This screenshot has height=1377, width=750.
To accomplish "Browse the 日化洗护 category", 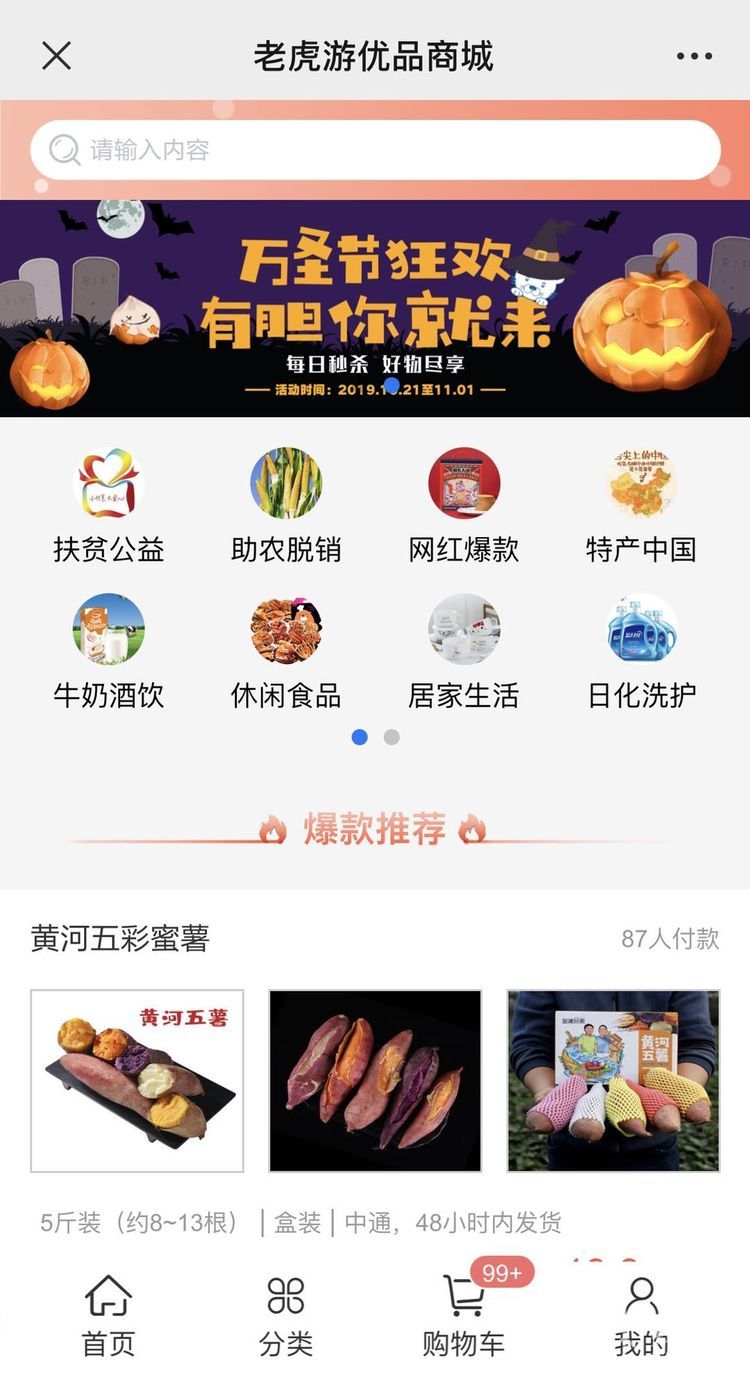I will (x=641, y=651).
